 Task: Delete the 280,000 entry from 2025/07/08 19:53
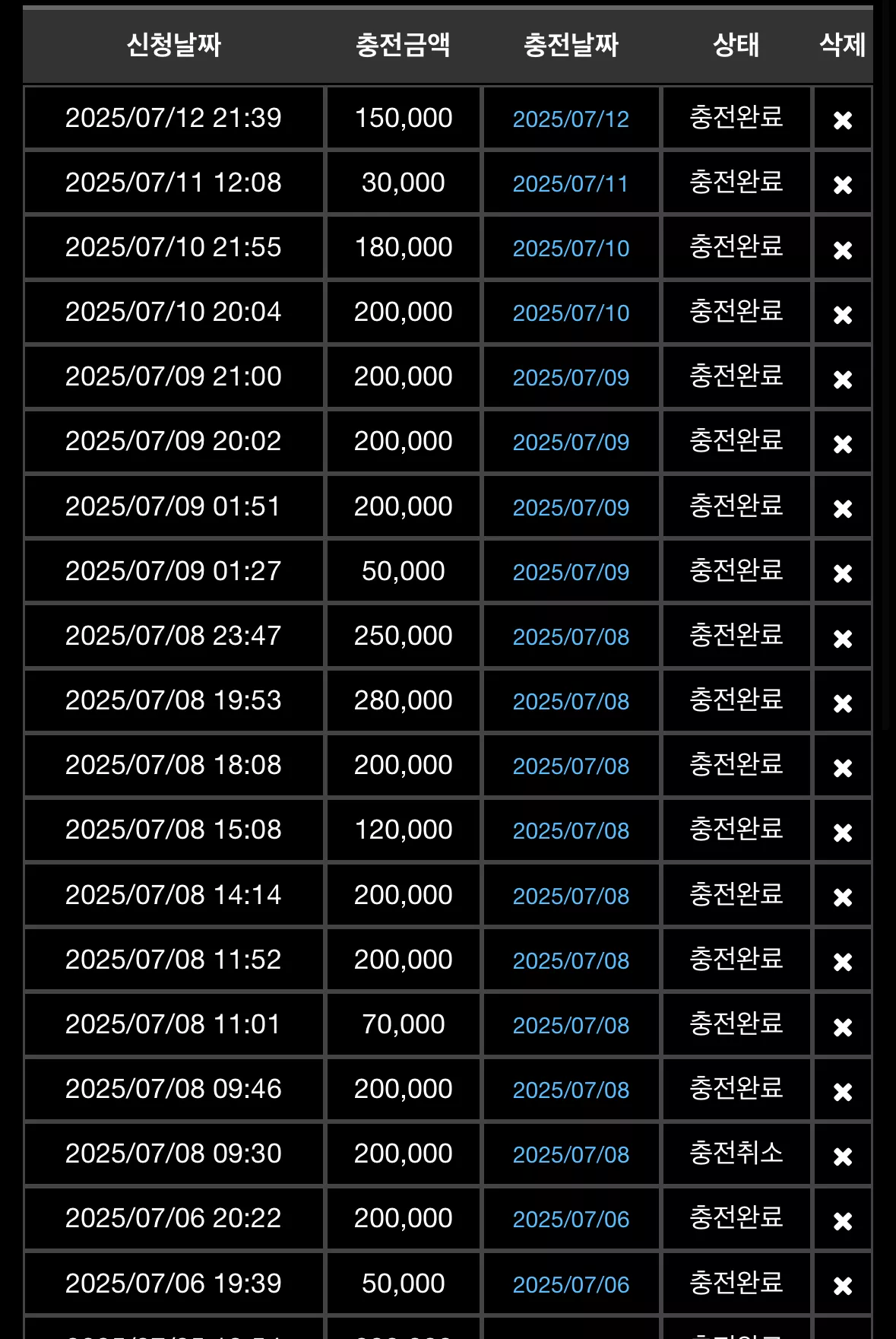pos(842,703)
